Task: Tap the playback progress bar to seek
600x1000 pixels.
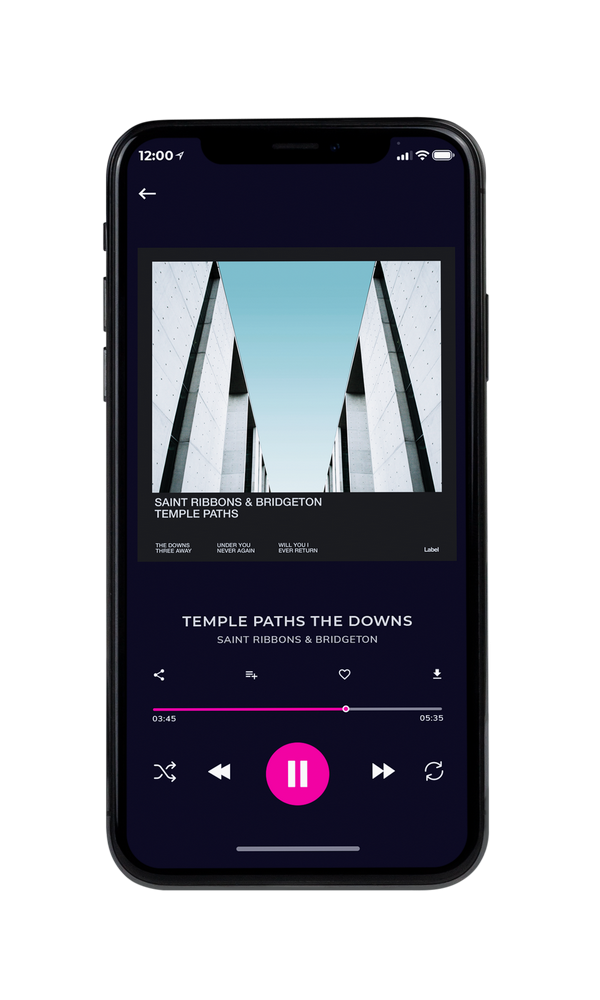Action: [x=297, y=709]
